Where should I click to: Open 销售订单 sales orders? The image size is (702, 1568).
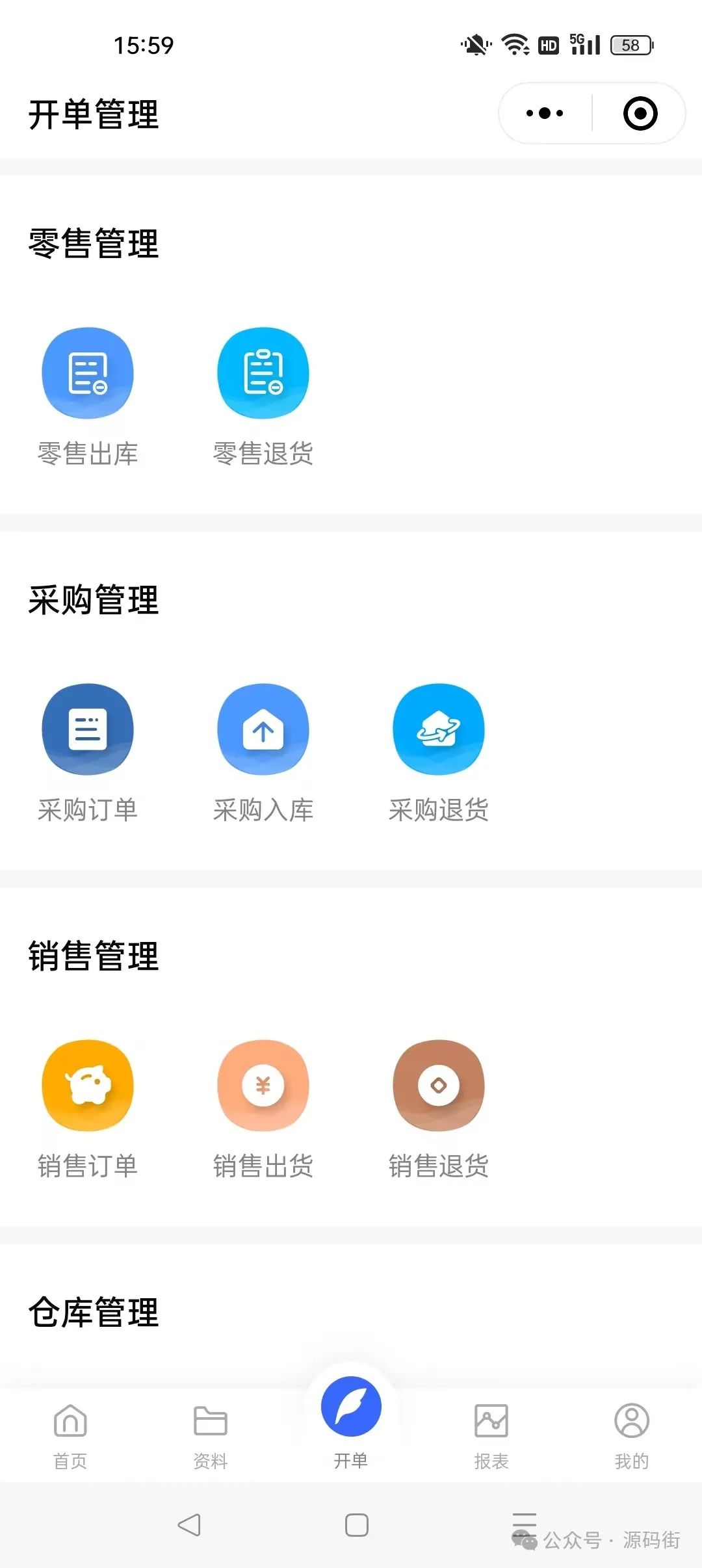click(x=88, y=1086)
